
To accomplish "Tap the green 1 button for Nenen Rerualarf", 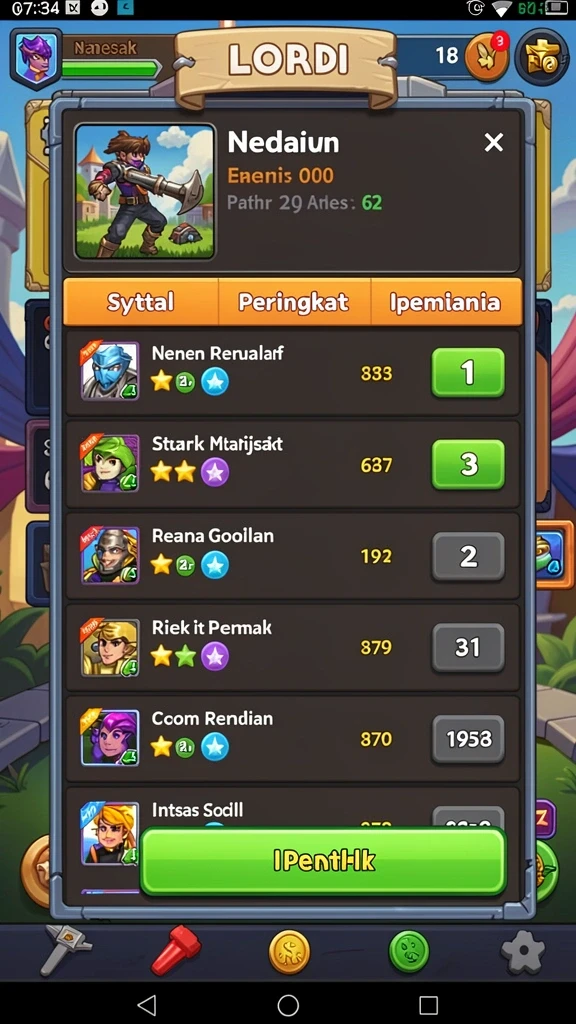I will tap(468, 372).
